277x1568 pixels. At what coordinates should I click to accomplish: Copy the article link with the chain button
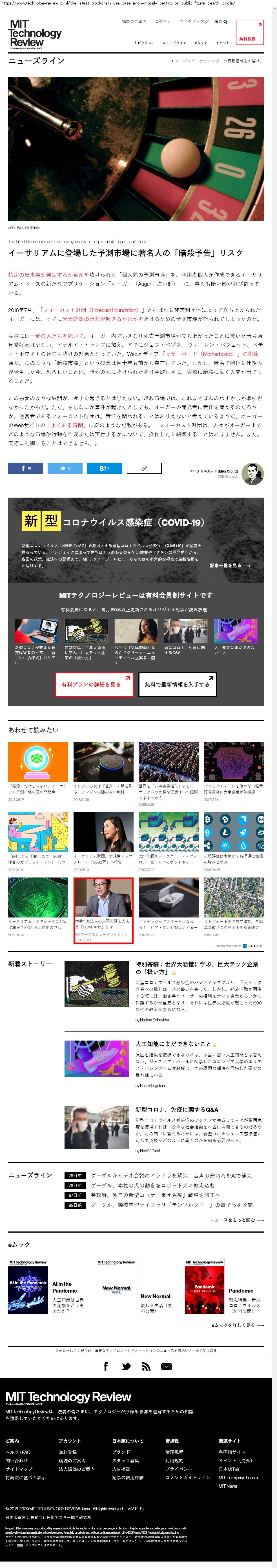tap(144, 468)
